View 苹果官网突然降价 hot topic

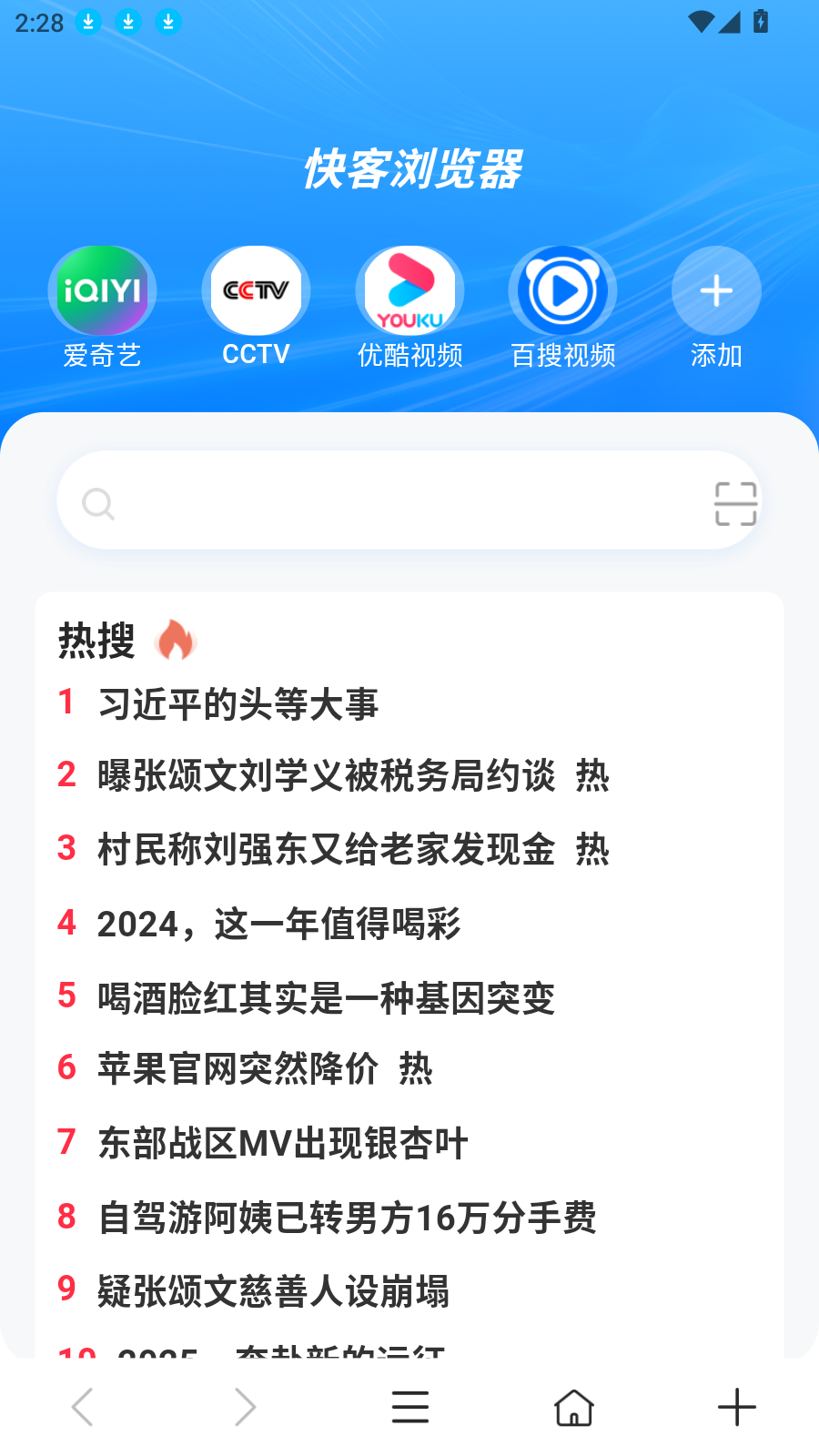coord(238,1068)
